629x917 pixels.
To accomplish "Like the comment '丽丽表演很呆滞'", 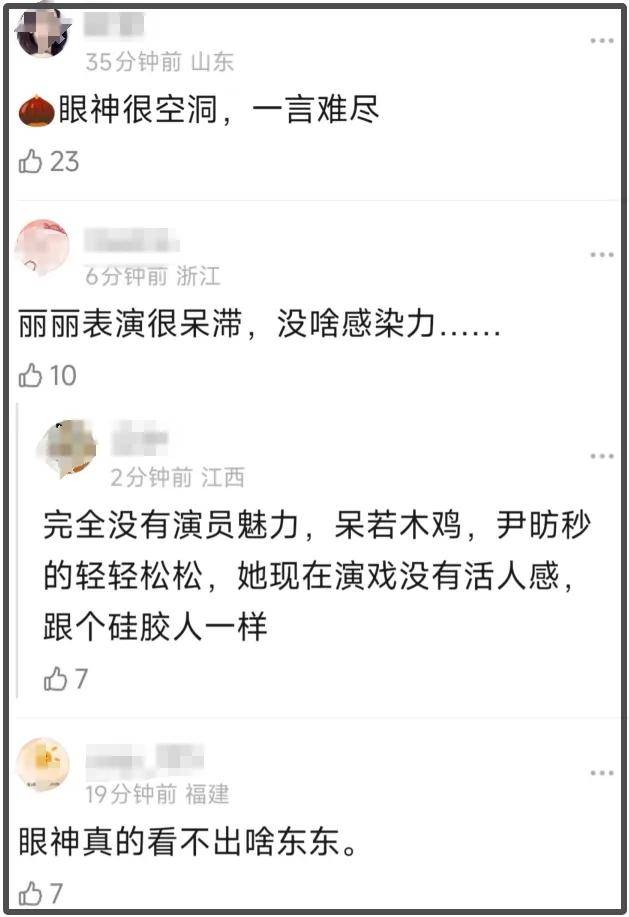I will pos(31,376).
